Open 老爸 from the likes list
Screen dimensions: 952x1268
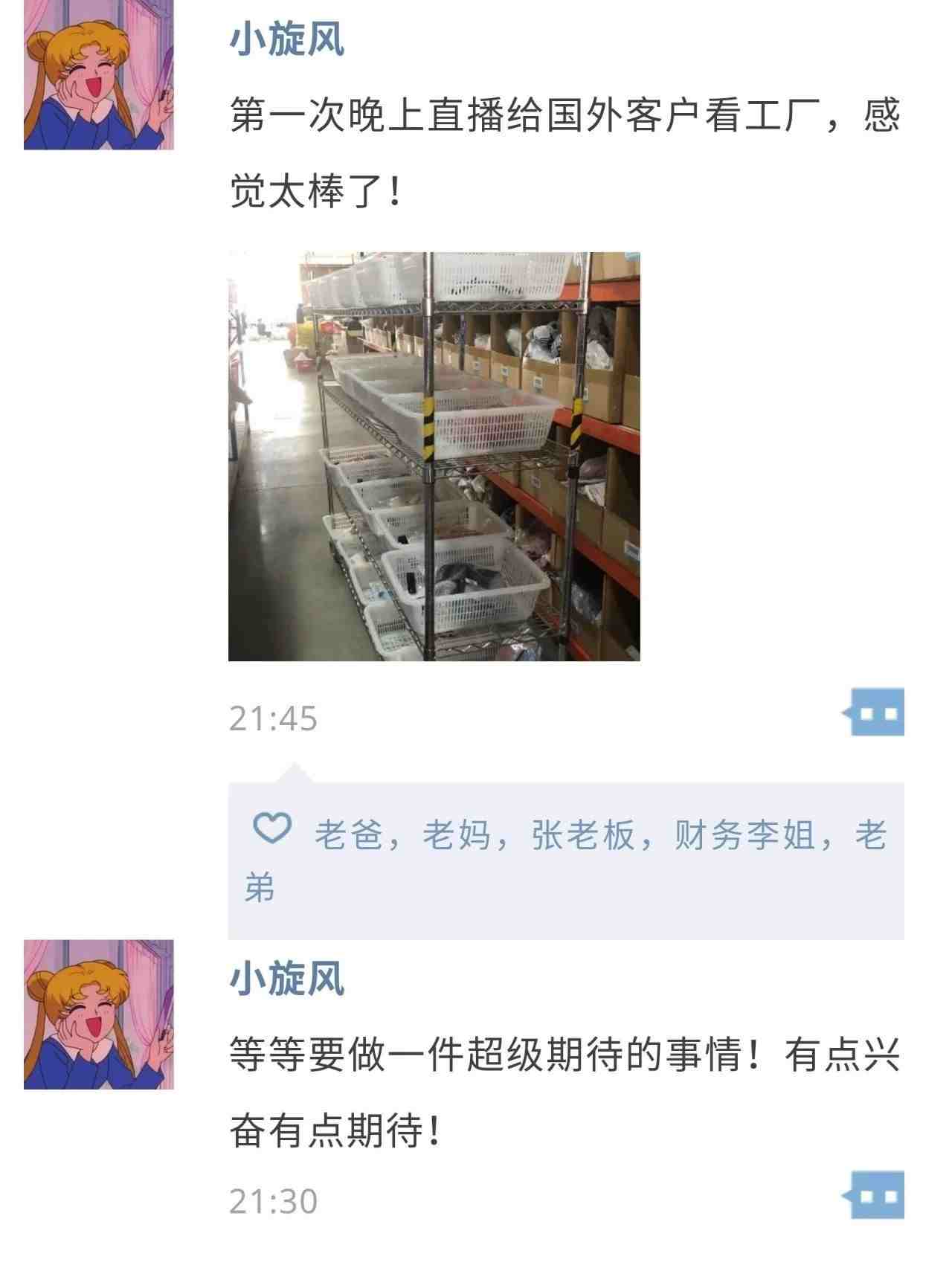(348, 834)
